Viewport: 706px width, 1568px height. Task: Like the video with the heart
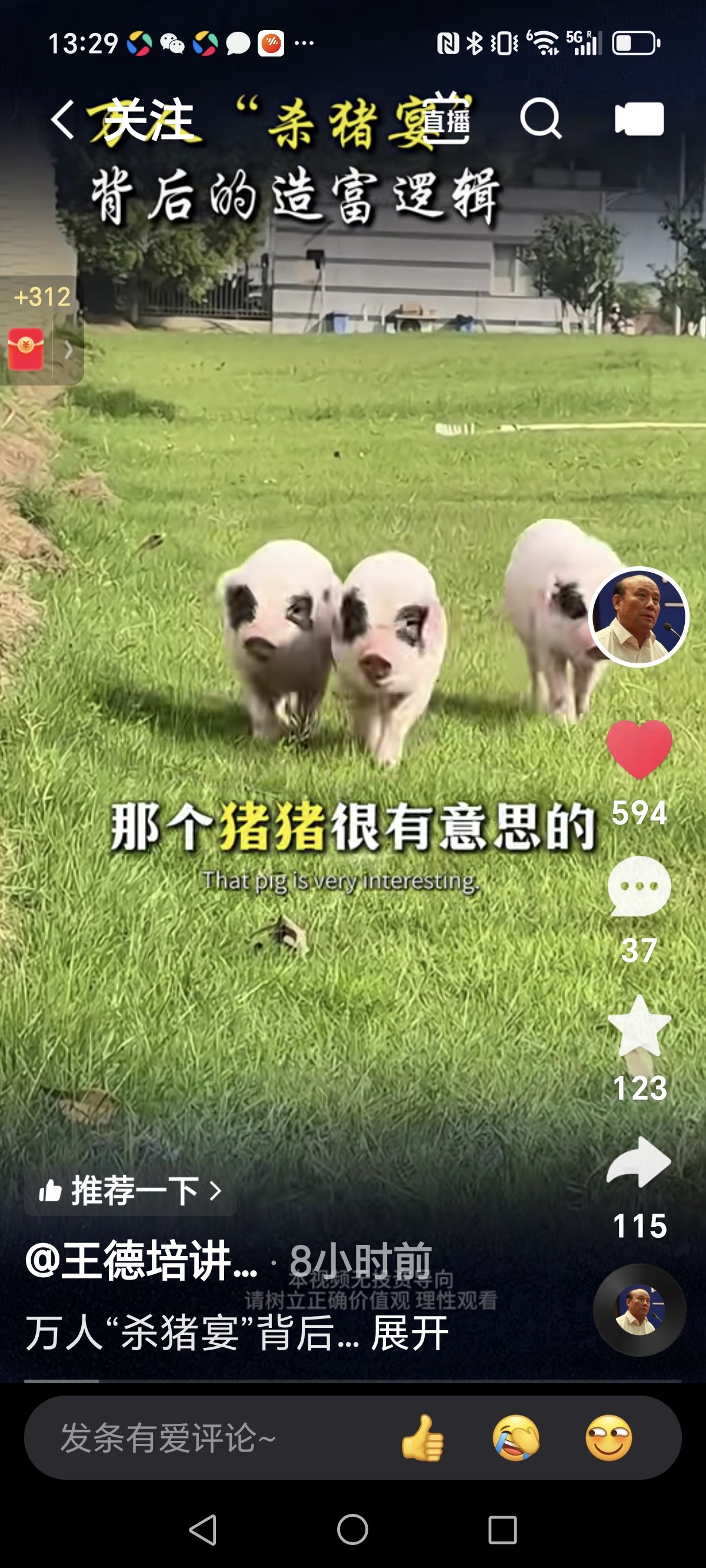pyautogui.click(x=638, y=749)
